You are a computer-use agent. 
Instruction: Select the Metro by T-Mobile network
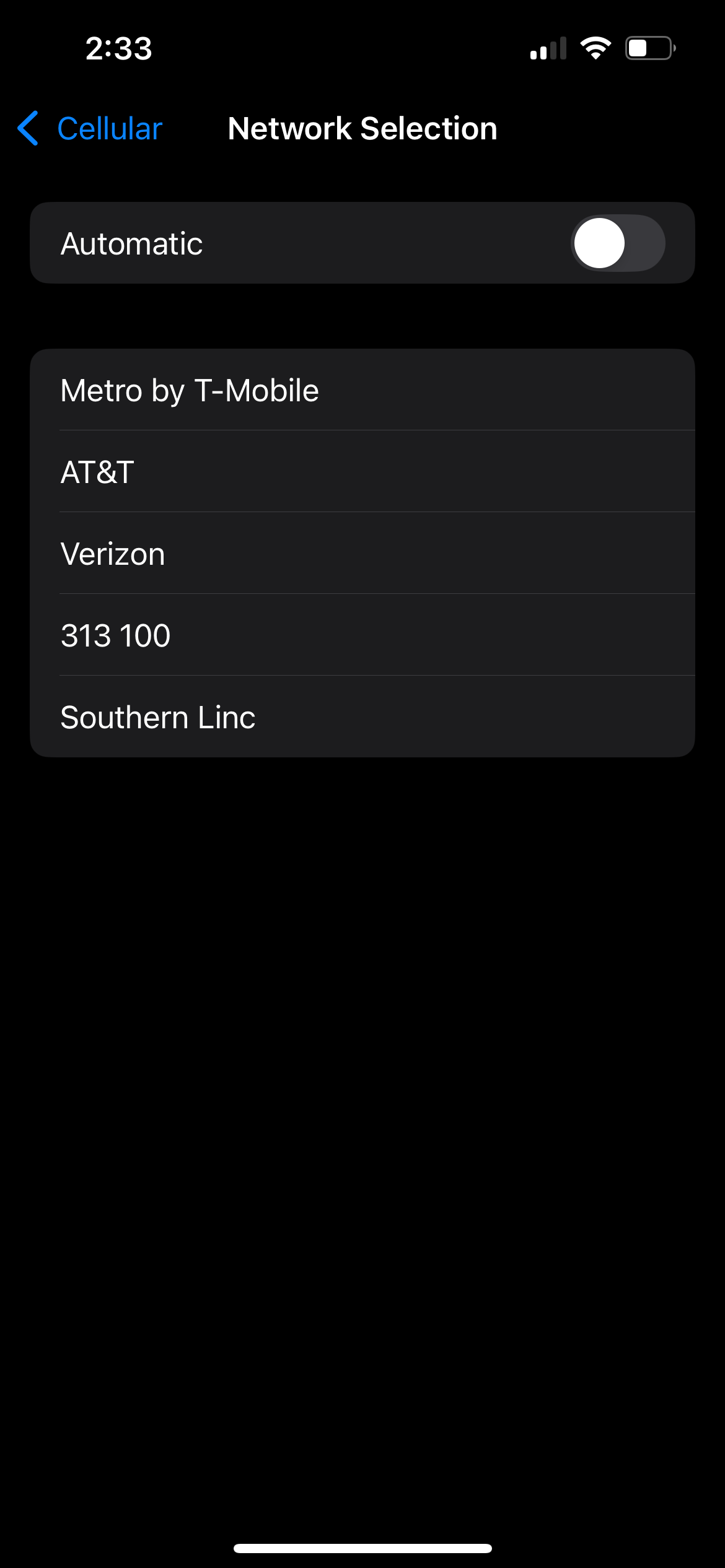(362, 390)
